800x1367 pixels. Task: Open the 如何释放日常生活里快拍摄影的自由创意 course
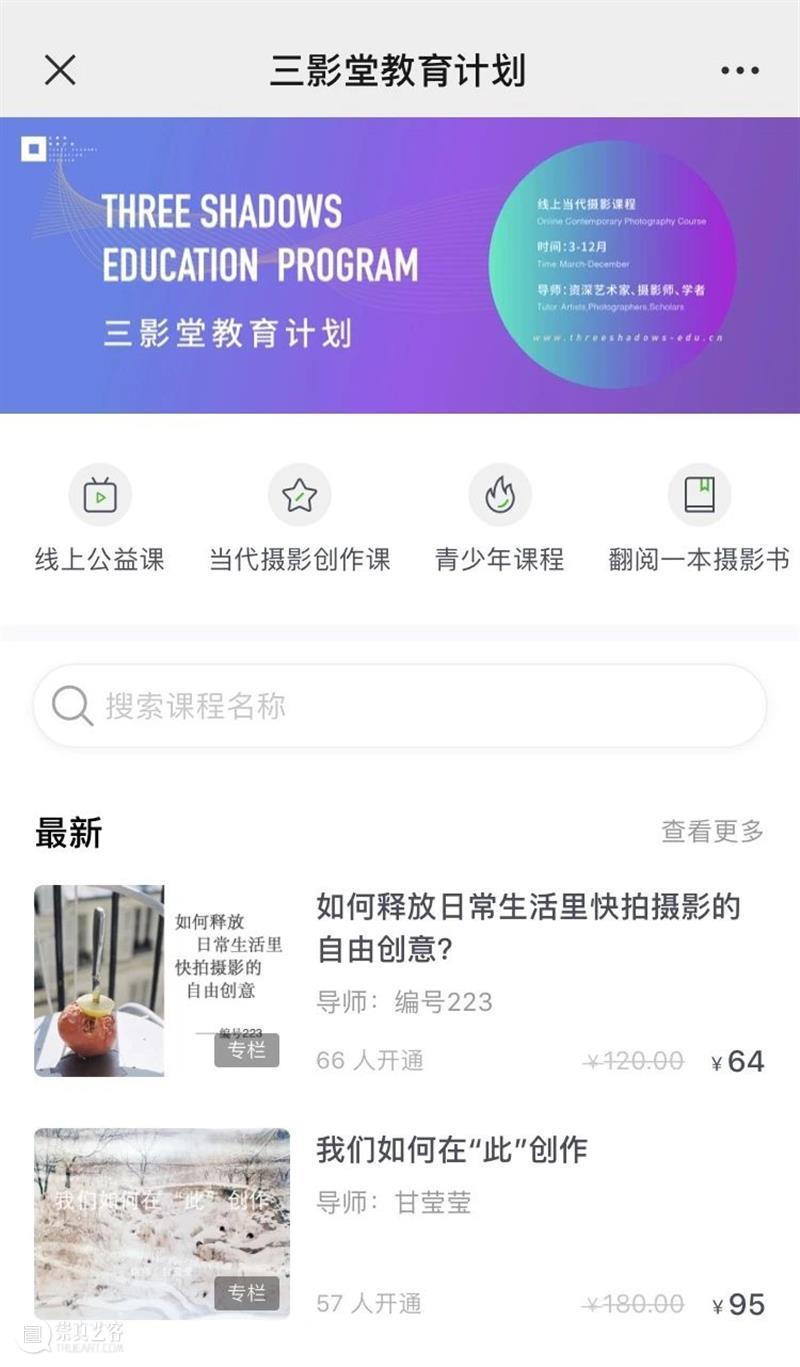click(x=528, y=927)
